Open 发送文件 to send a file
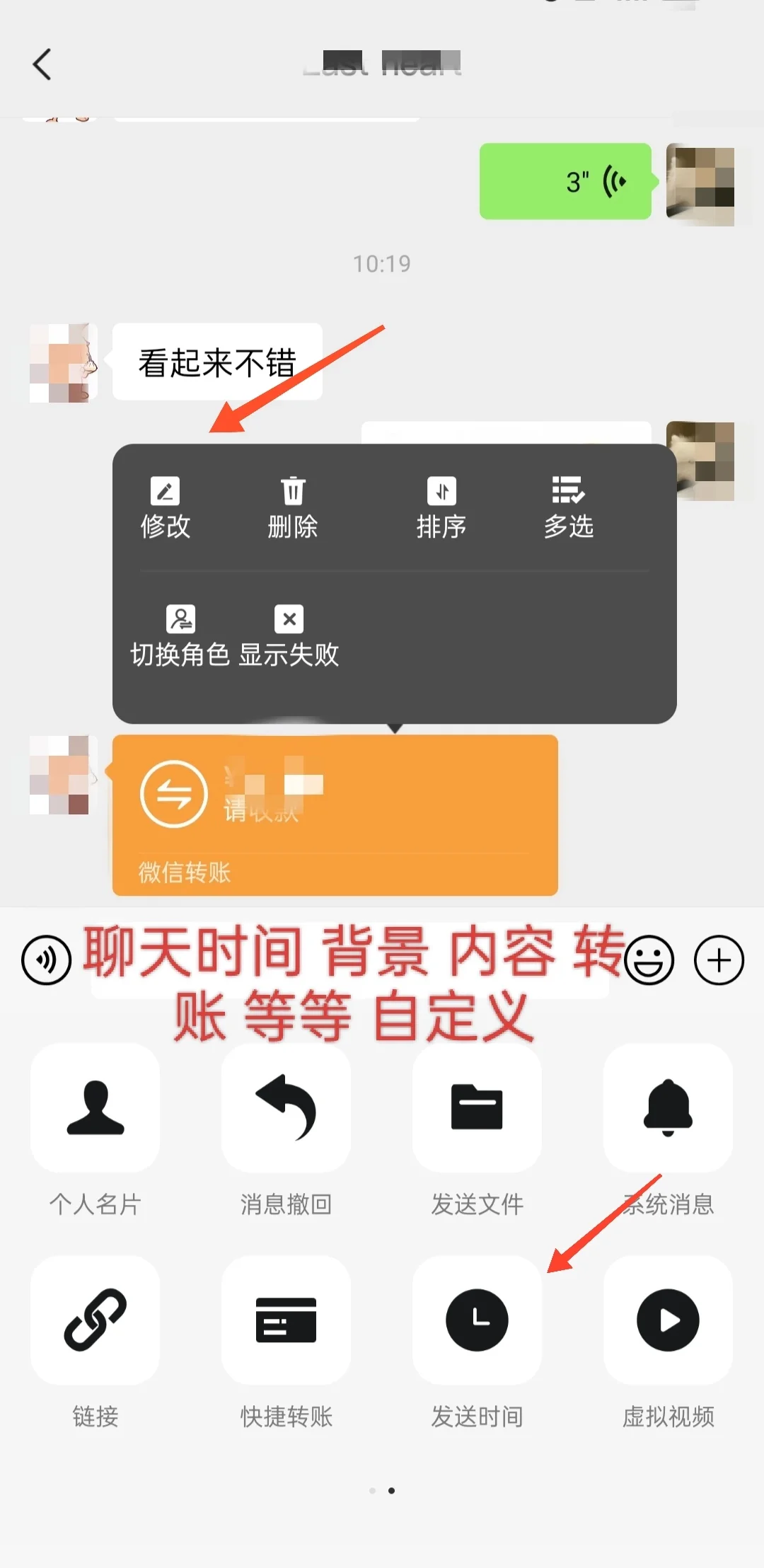 tap(477, 1108)
